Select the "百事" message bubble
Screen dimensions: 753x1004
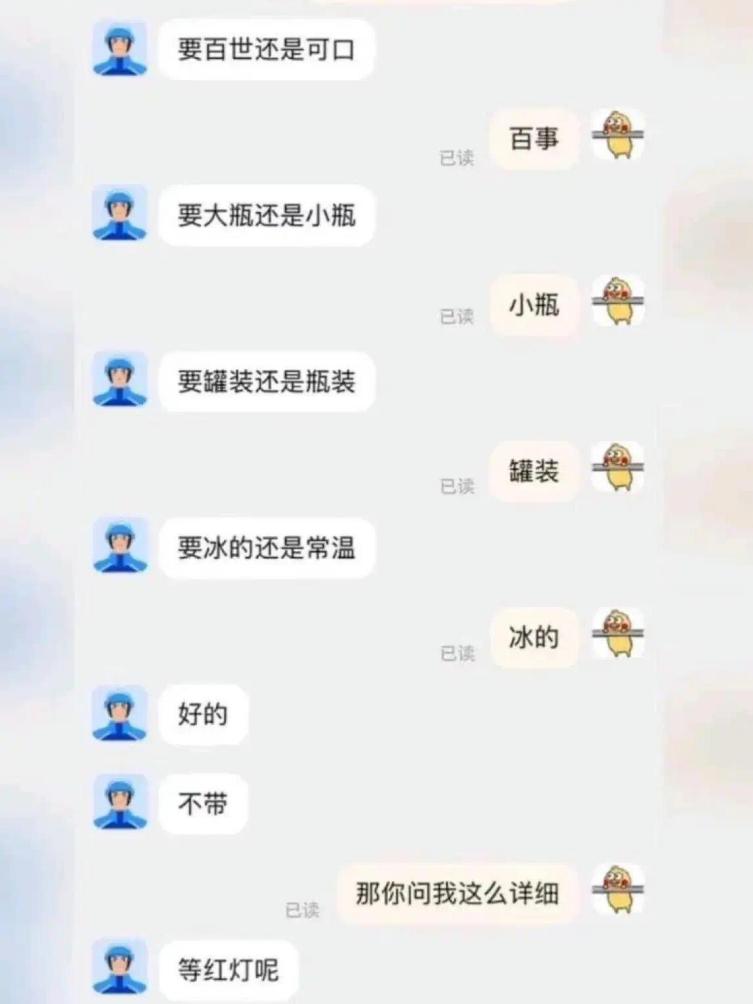pos(535,138)
